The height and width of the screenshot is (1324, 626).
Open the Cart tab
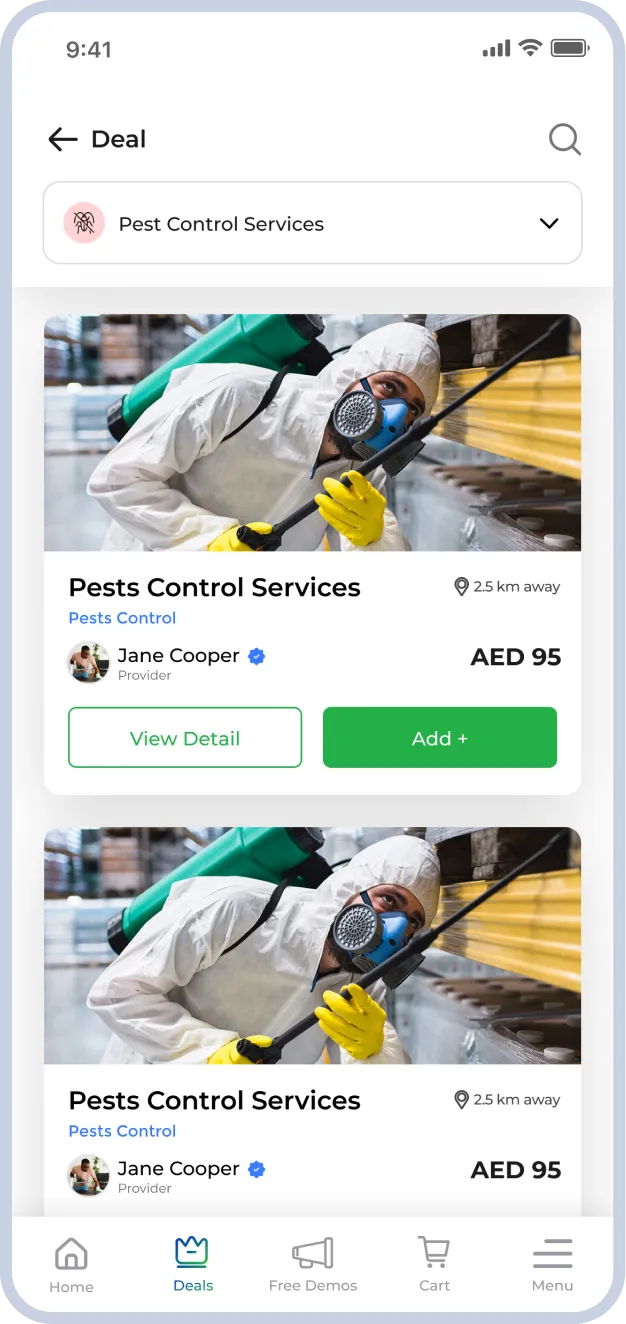(x=434, y=1264)
